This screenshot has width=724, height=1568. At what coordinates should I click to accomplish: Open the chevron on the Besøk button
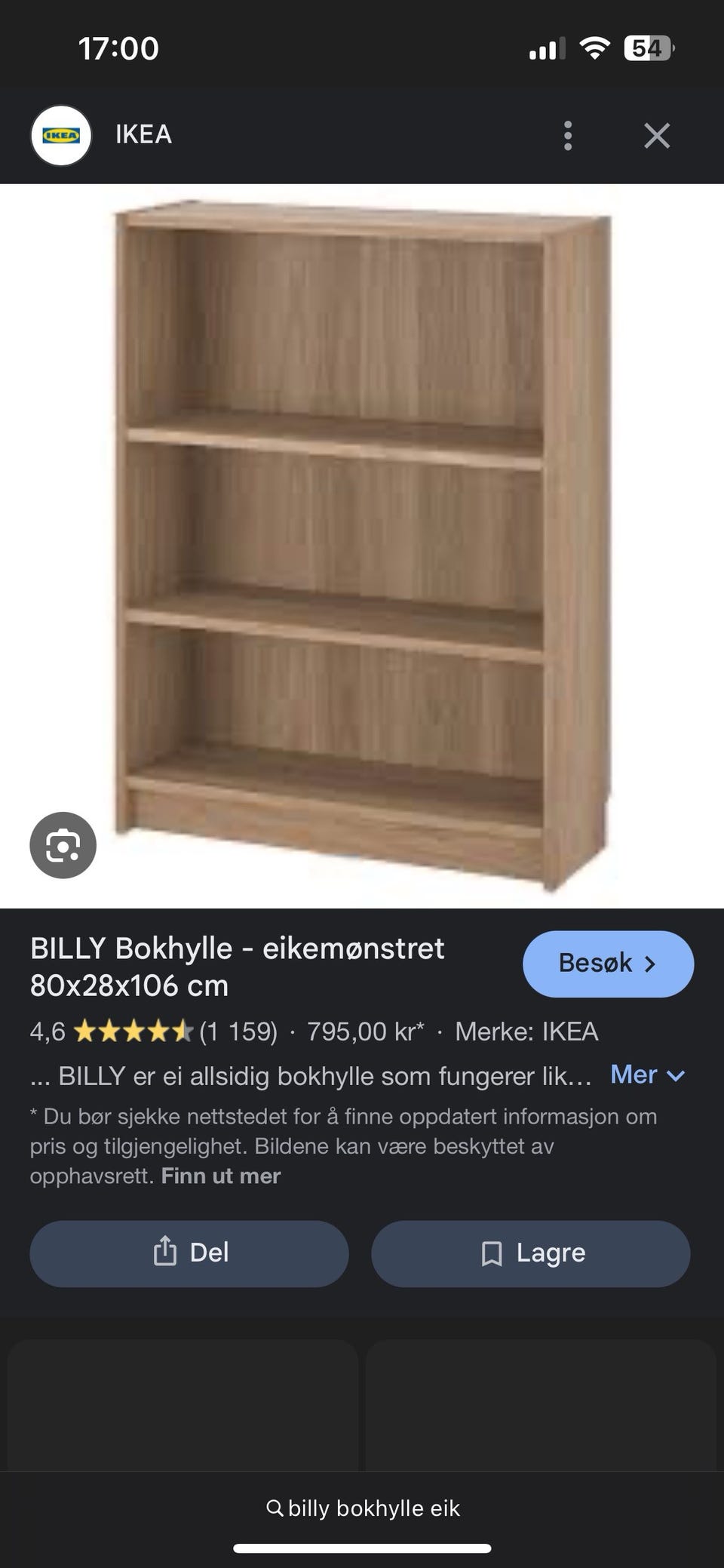651,963
